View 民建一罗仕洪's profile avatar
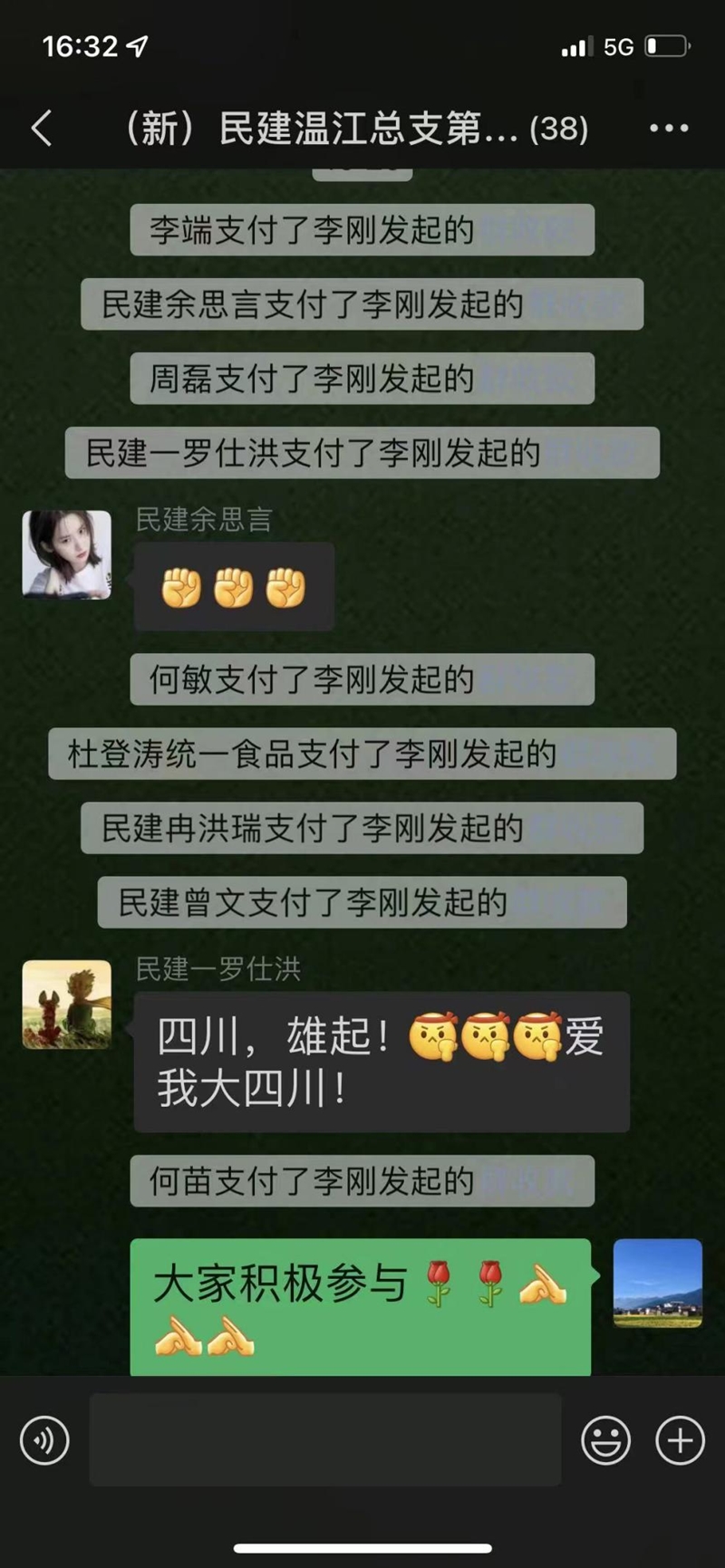The height and width of the screenshot is (1568, 725). pyautogui.click(x=67, y=1005)
